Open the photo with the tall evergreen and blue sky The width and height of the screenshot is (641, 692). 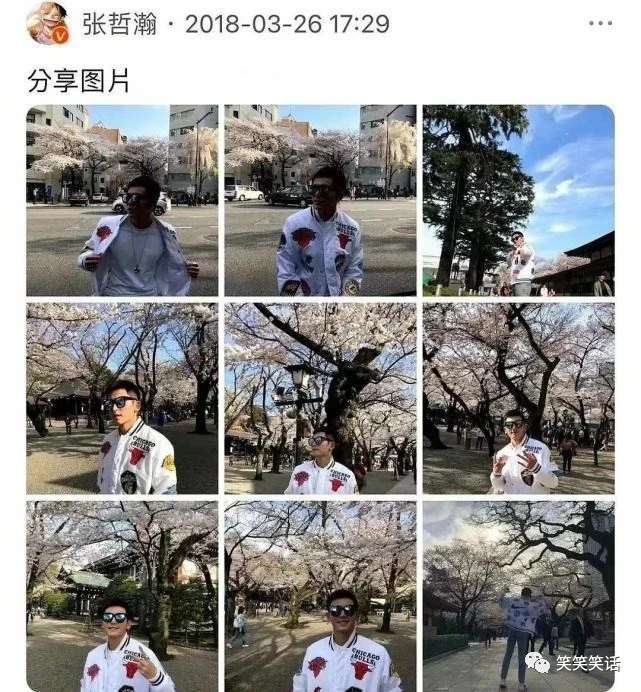(518, 200)
